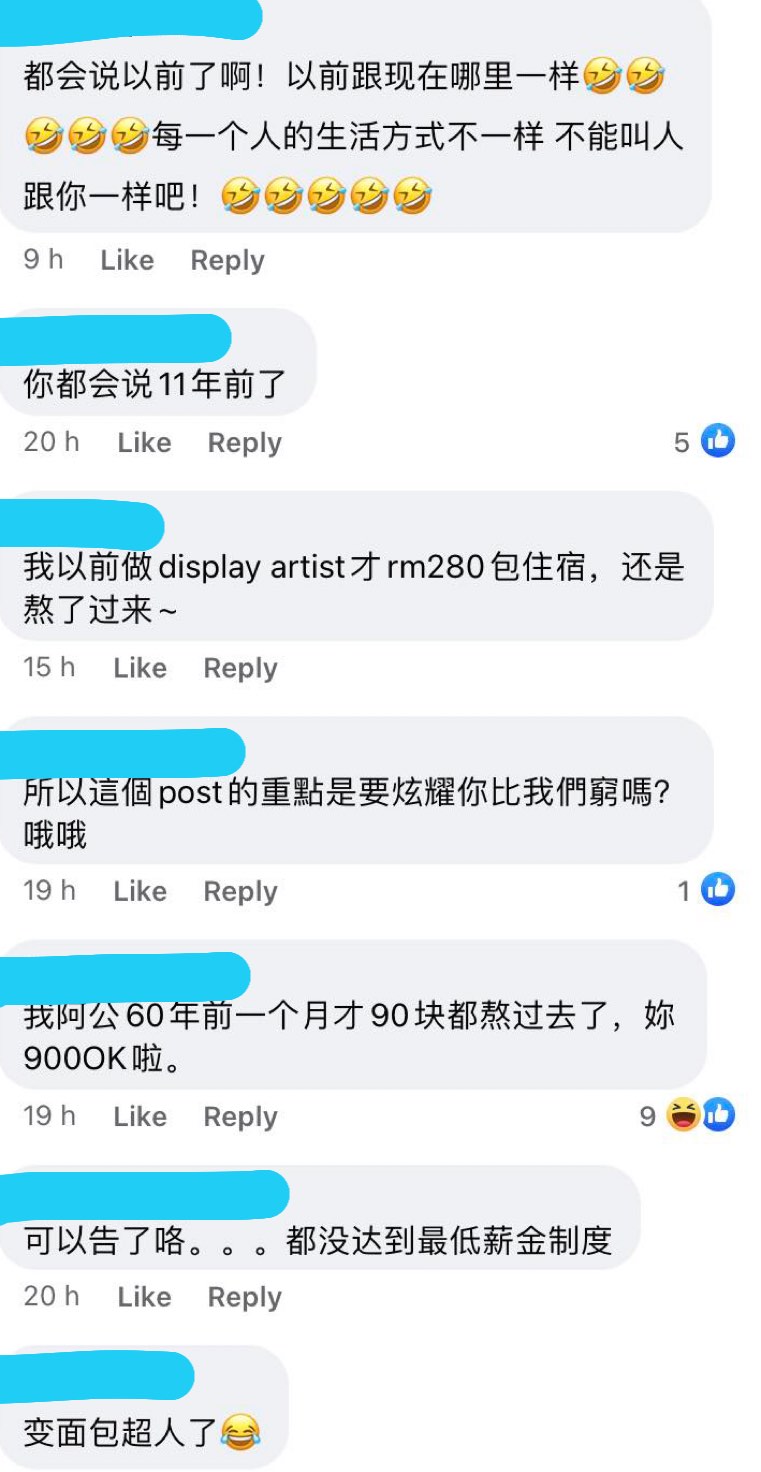Image resolution: width=761 pixels, height=1472 pixels.
Task: Reply to the comment posted 9 h ago
Action: pyautogui.click(x=227, y=260)
